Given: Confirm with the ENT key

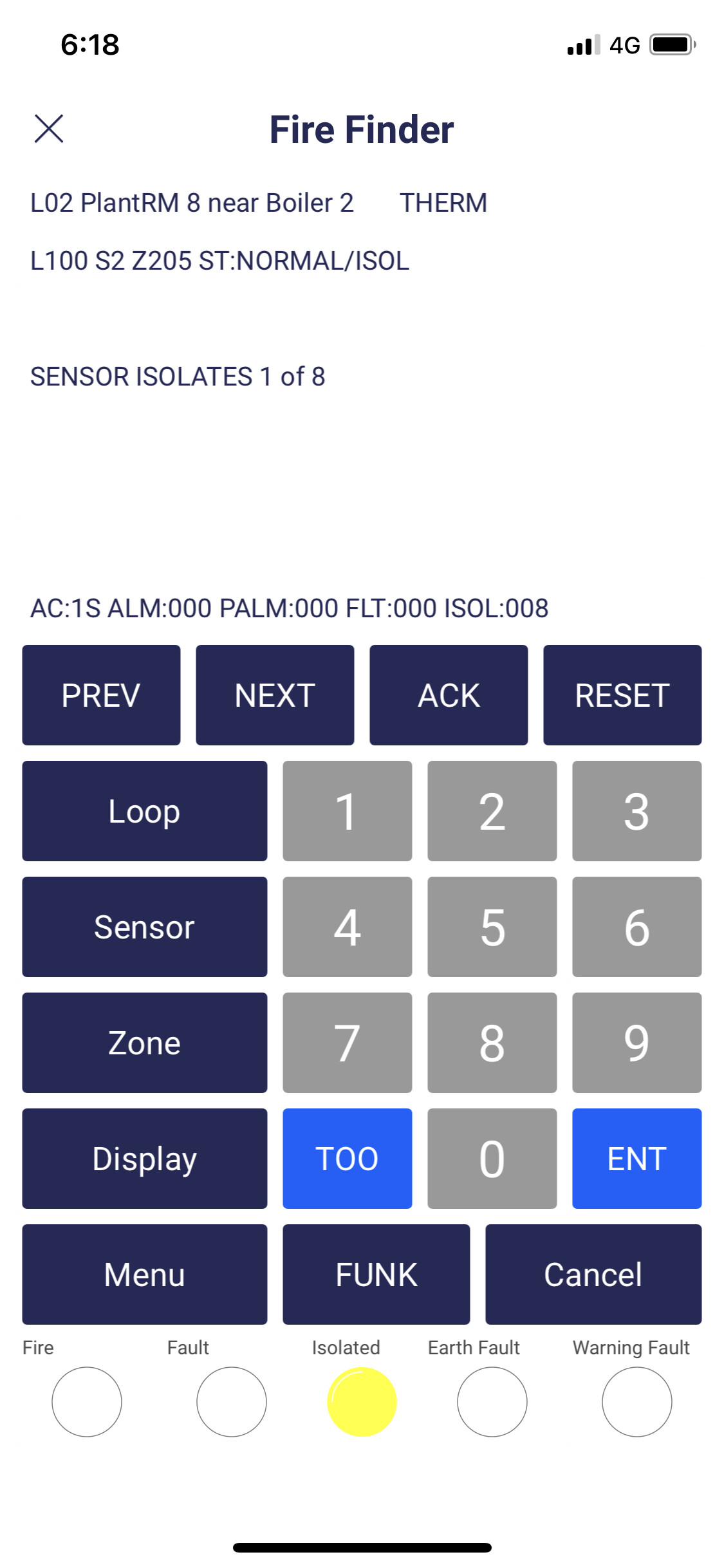Looking at the screenshot, I should point(637,1159).
